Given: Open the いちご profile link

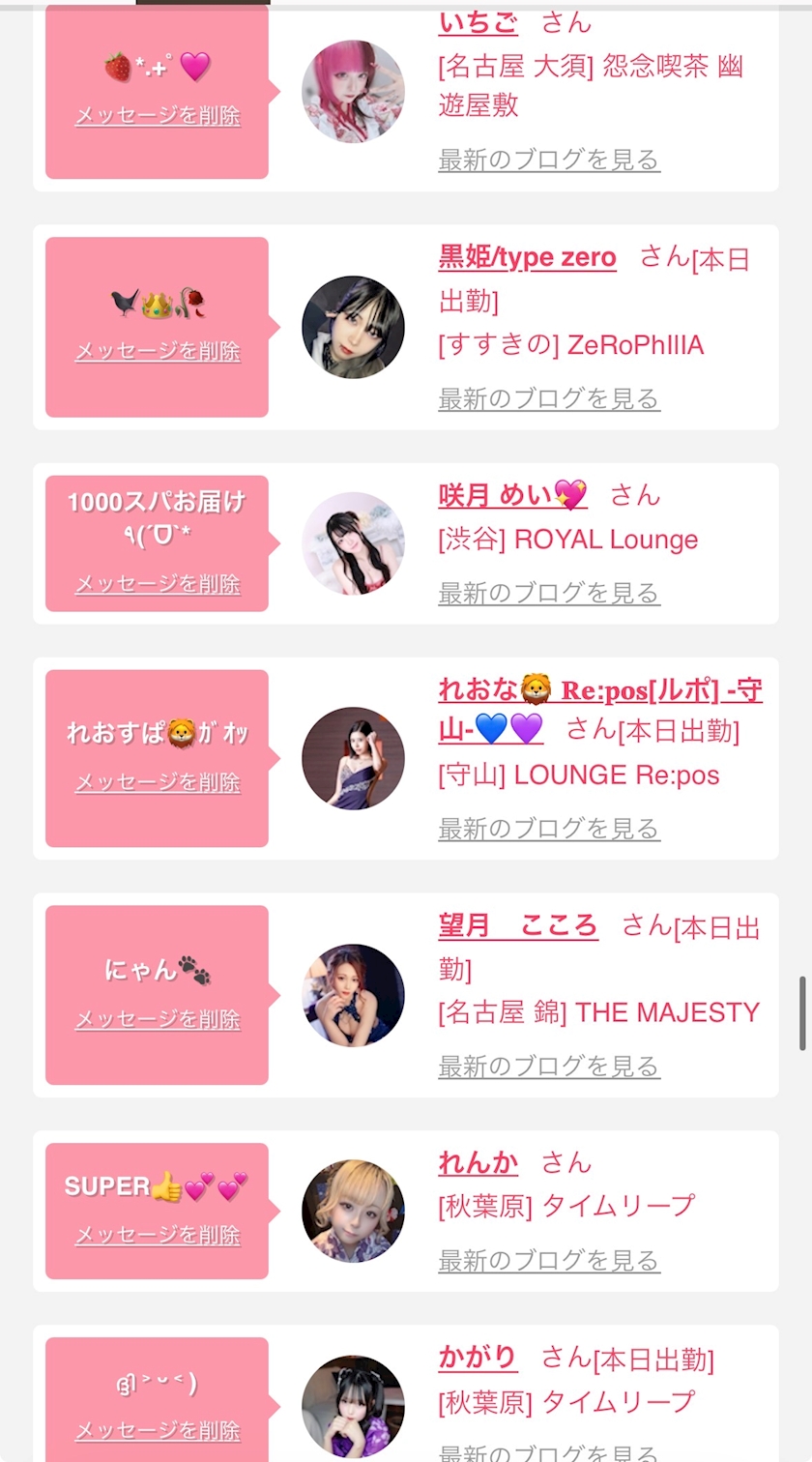Looking at the screenshot, I should pos(478,21).
